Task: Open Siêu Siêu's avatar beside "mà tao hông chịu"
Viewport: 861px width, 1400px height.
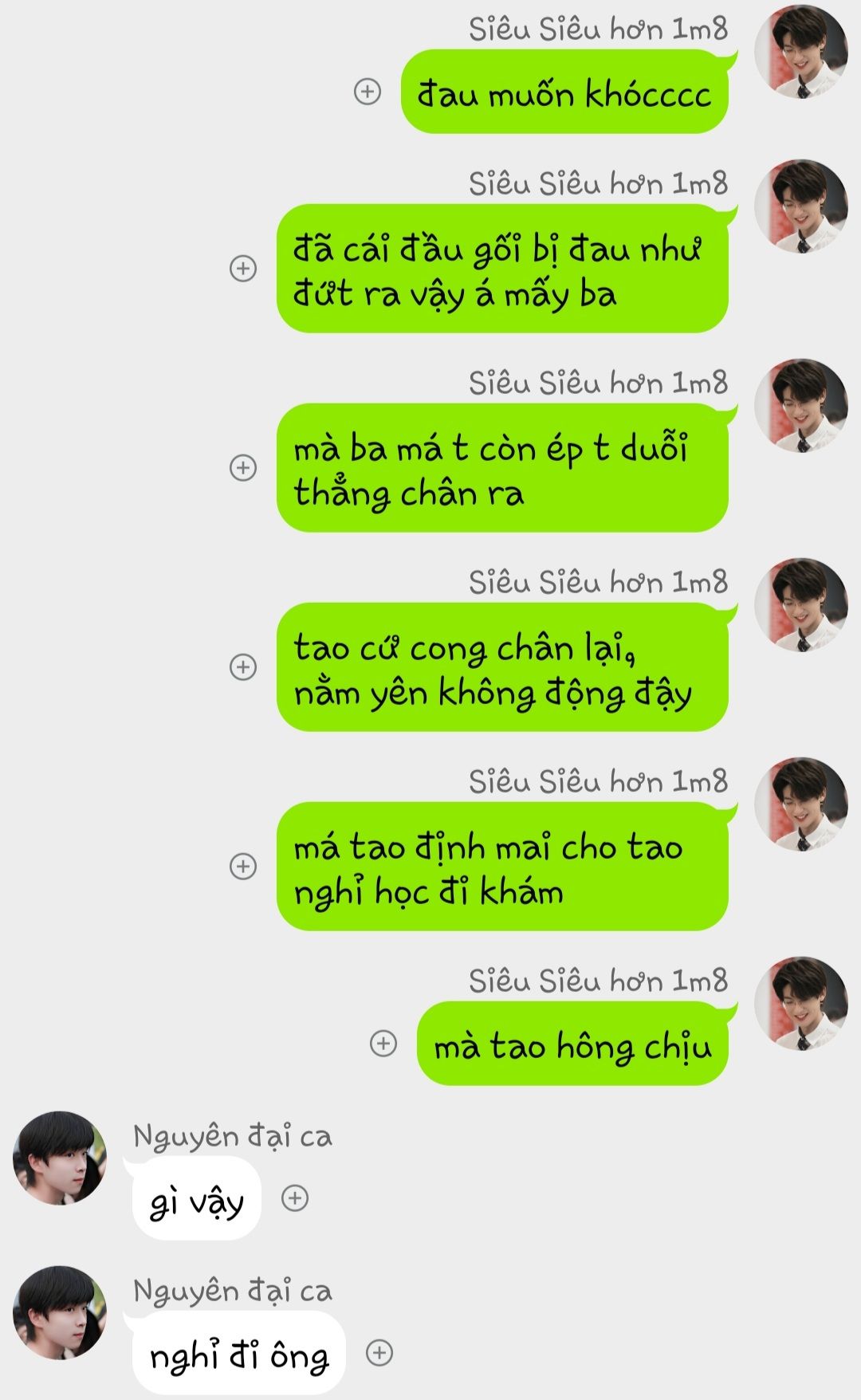Action: 801,1003
